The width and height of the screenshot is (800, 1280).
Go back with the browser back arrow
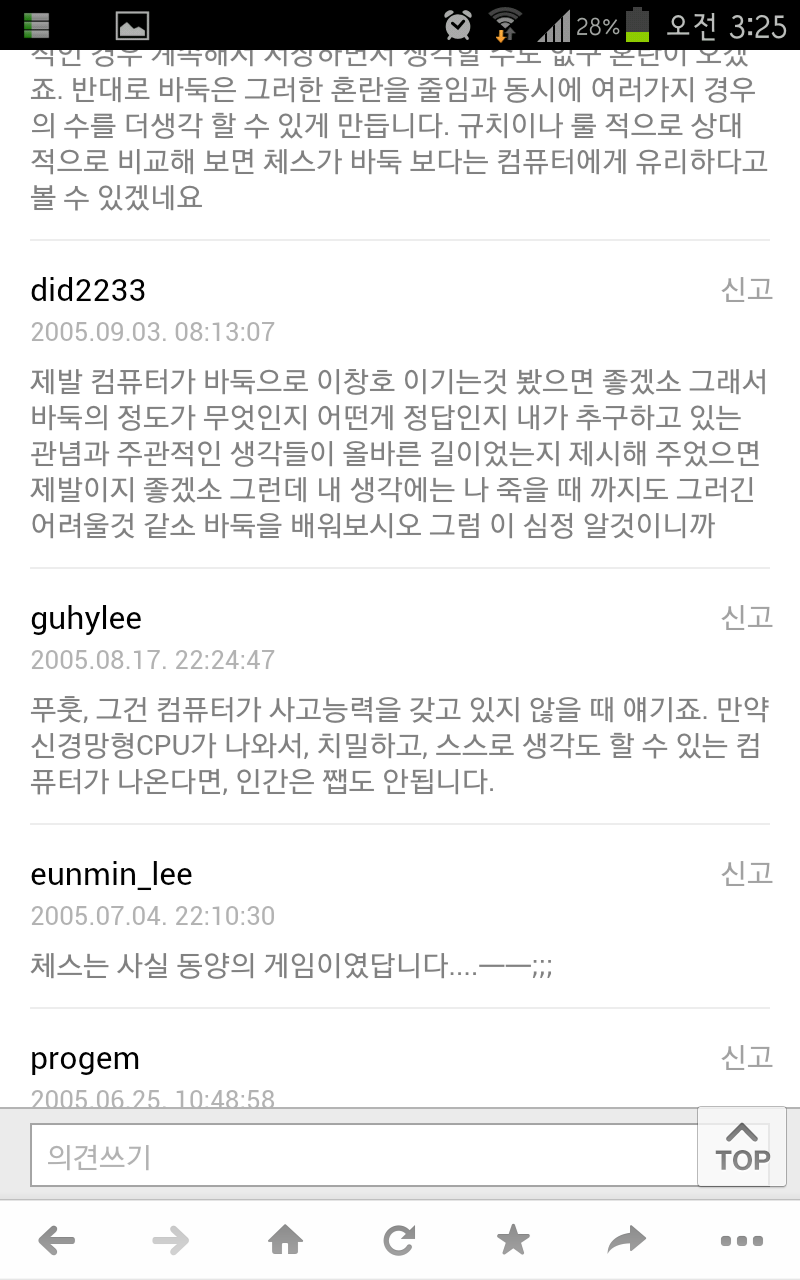pos(57,1241)
